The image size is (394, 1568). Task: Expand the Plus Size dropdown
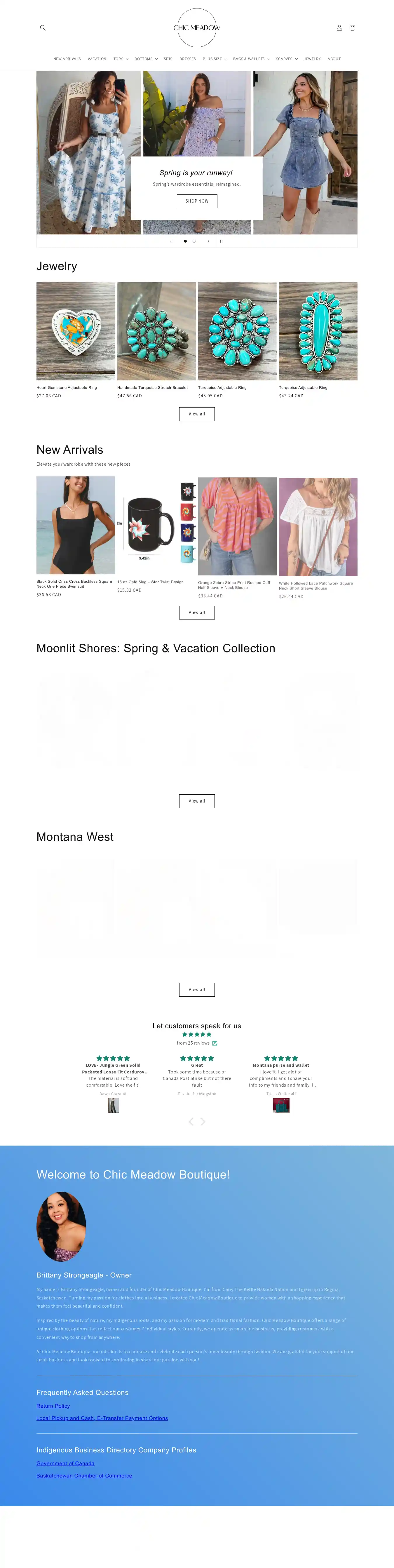214,59
